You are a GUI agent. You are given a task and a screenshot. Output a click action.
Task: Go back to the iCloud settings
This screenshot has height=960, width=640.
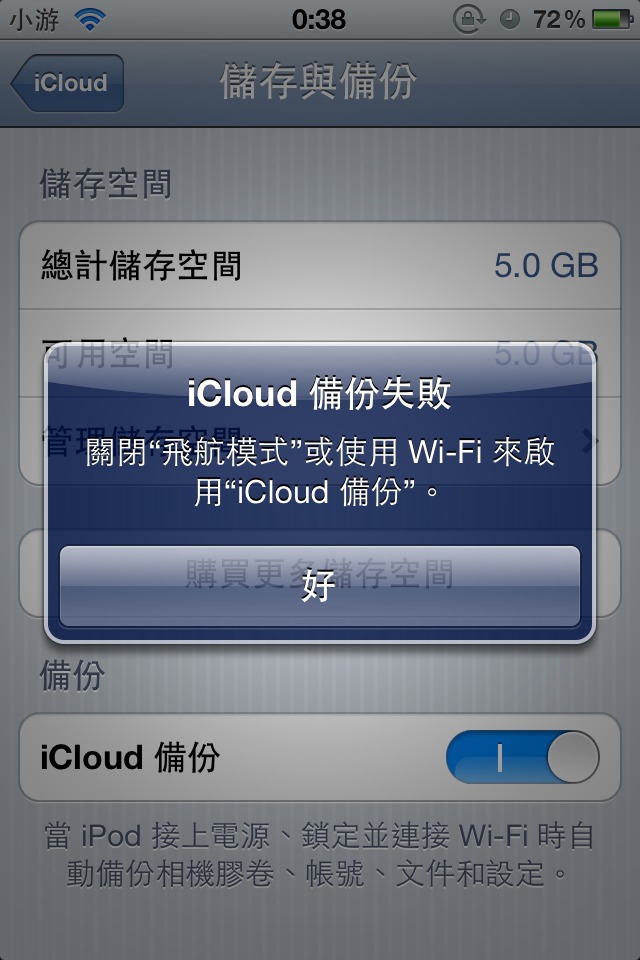click(68, 83)
